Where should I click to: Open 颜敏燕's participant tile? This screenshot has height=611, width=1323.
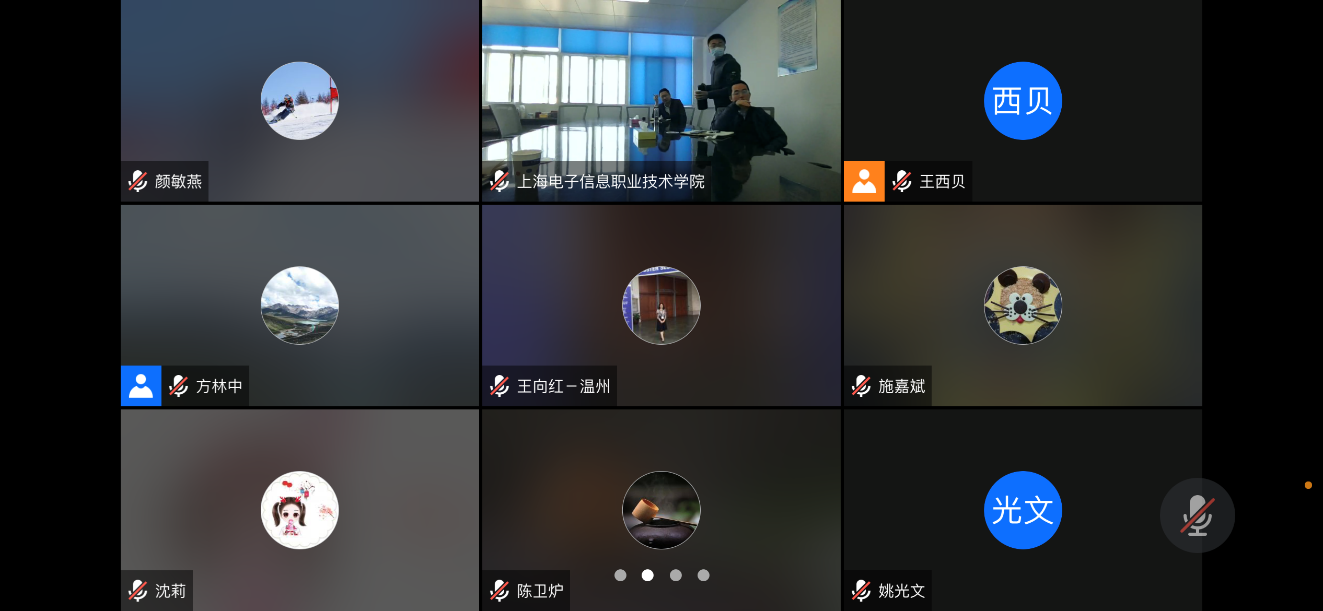click(300, 100)
